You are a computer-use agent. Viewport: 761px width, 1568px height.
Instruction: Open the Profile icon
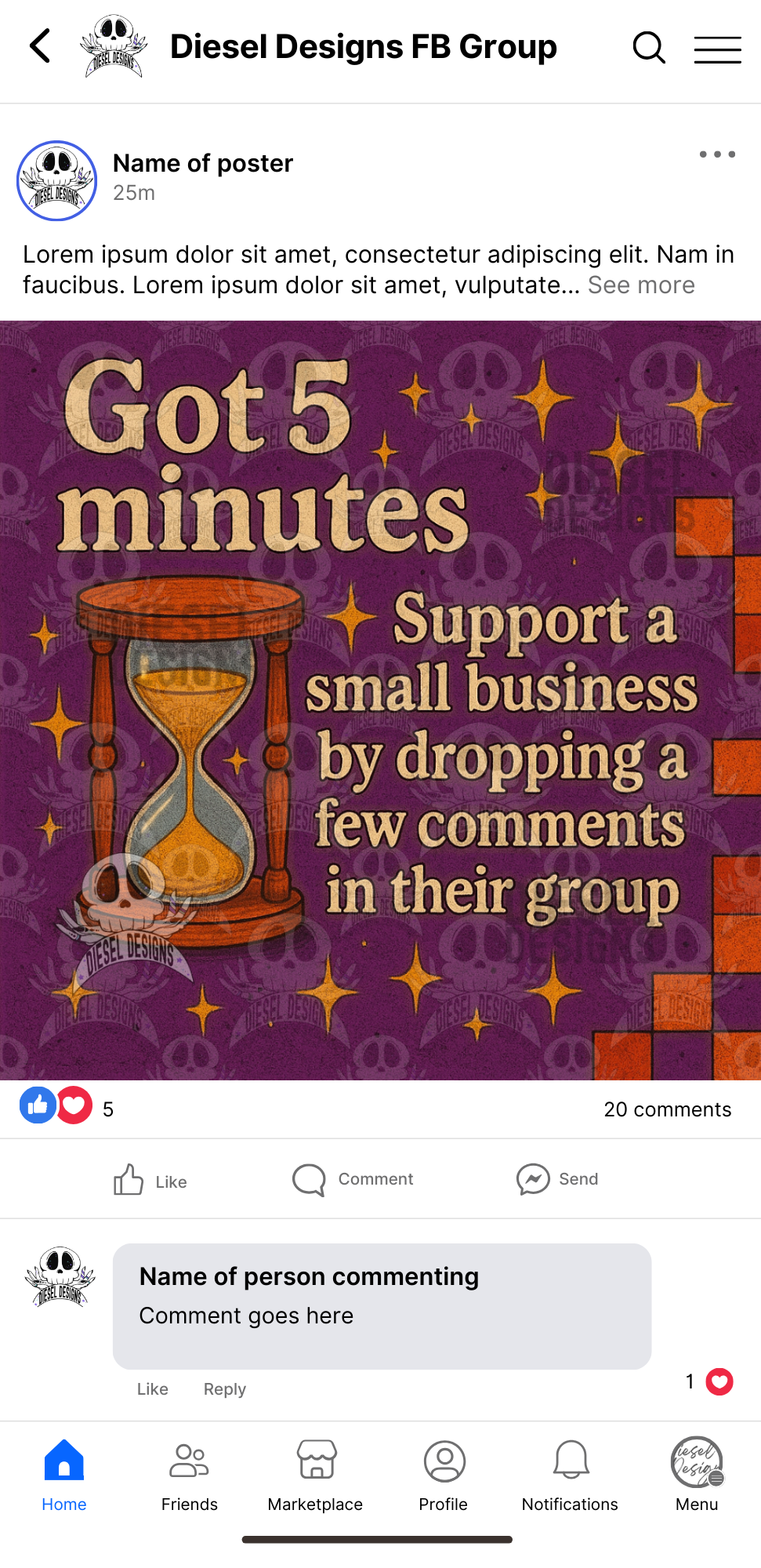[443, 1474]
